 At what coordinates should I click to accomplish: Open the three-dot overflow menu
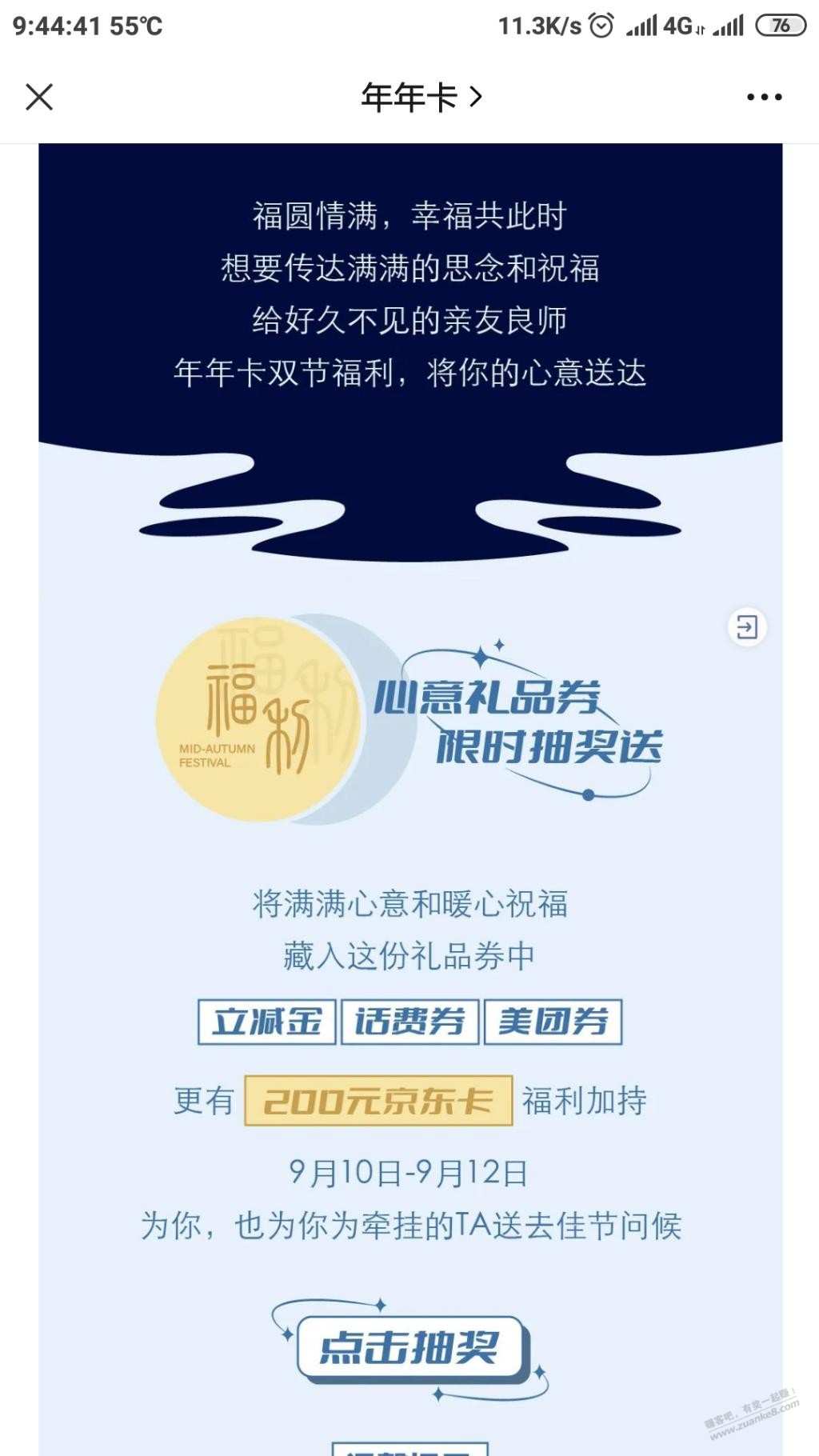pos(764,97)
